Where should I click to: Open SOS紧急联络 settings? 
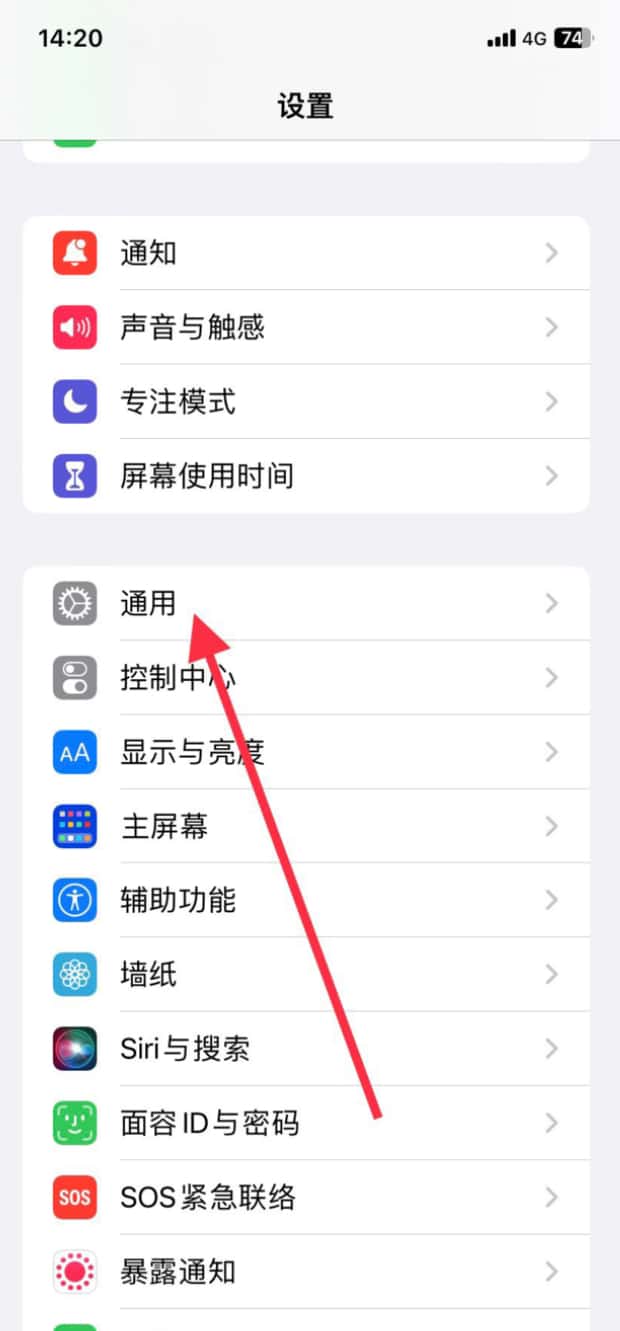pyautogui.click(x=306, y=1197)
